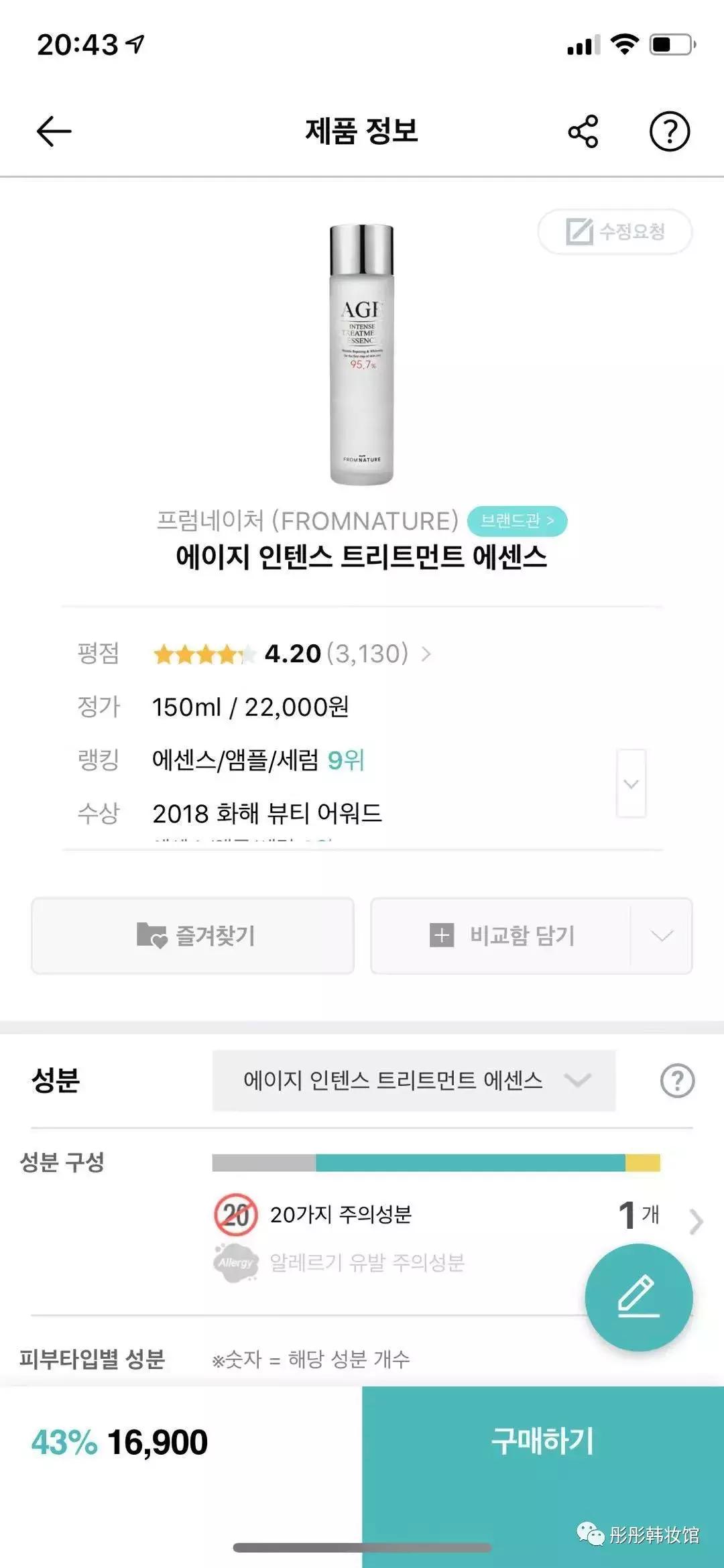Open the share options
724x1568 pixels.
[x=583, y=131]
